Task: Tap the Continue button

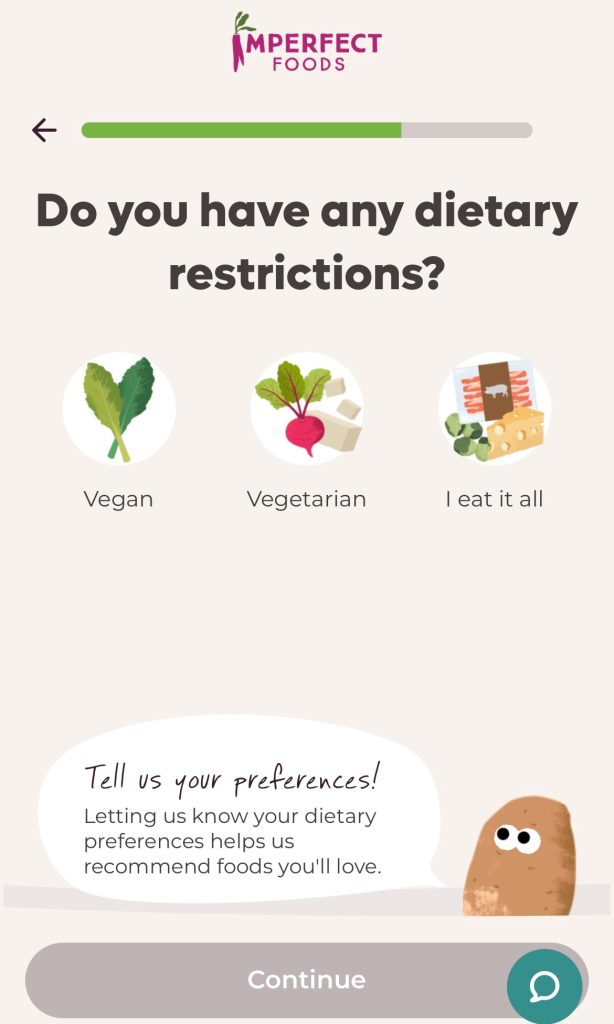Action: (306, 979)
